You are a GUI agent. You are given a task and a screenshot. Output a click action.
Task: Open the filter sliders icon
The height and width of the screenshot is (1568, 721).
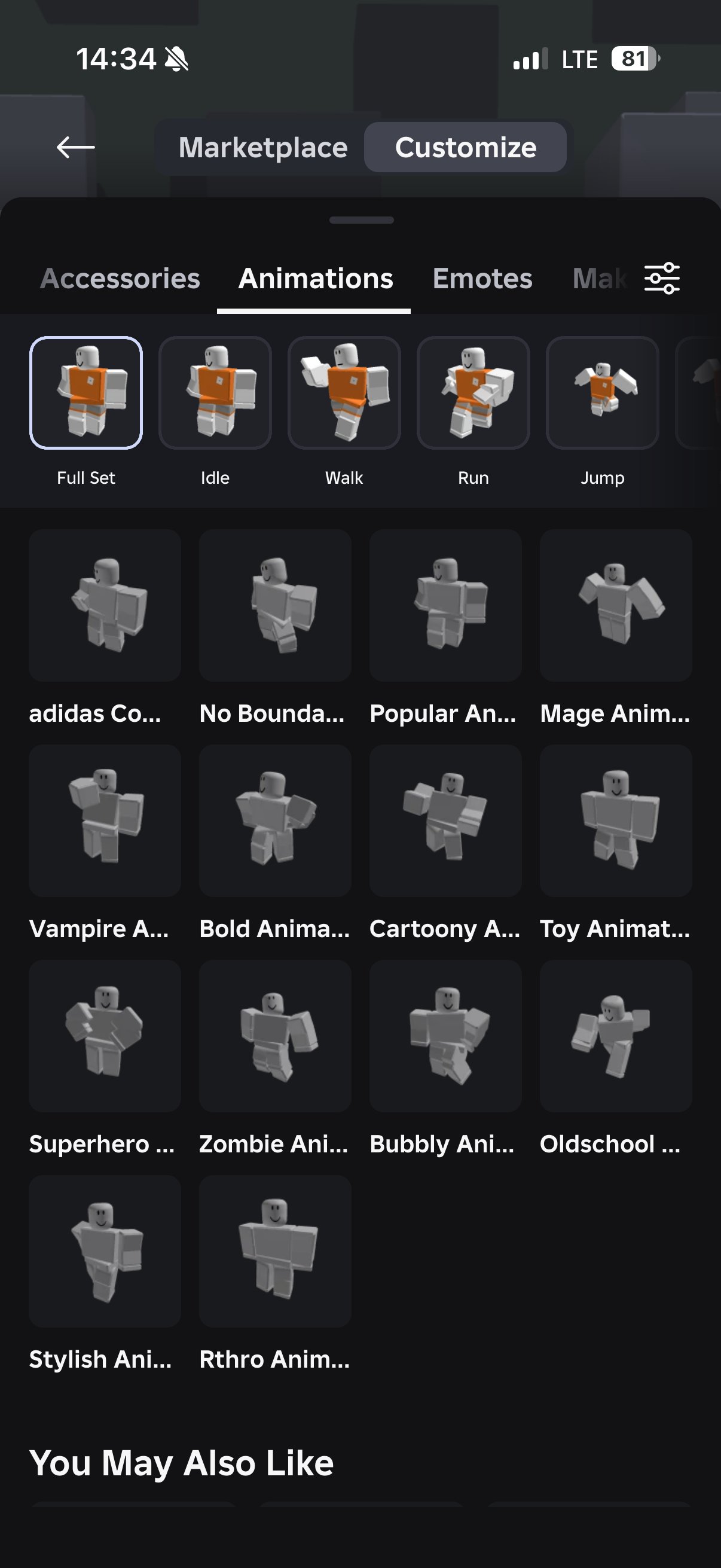pyautogui.click(x=662, y=278)
